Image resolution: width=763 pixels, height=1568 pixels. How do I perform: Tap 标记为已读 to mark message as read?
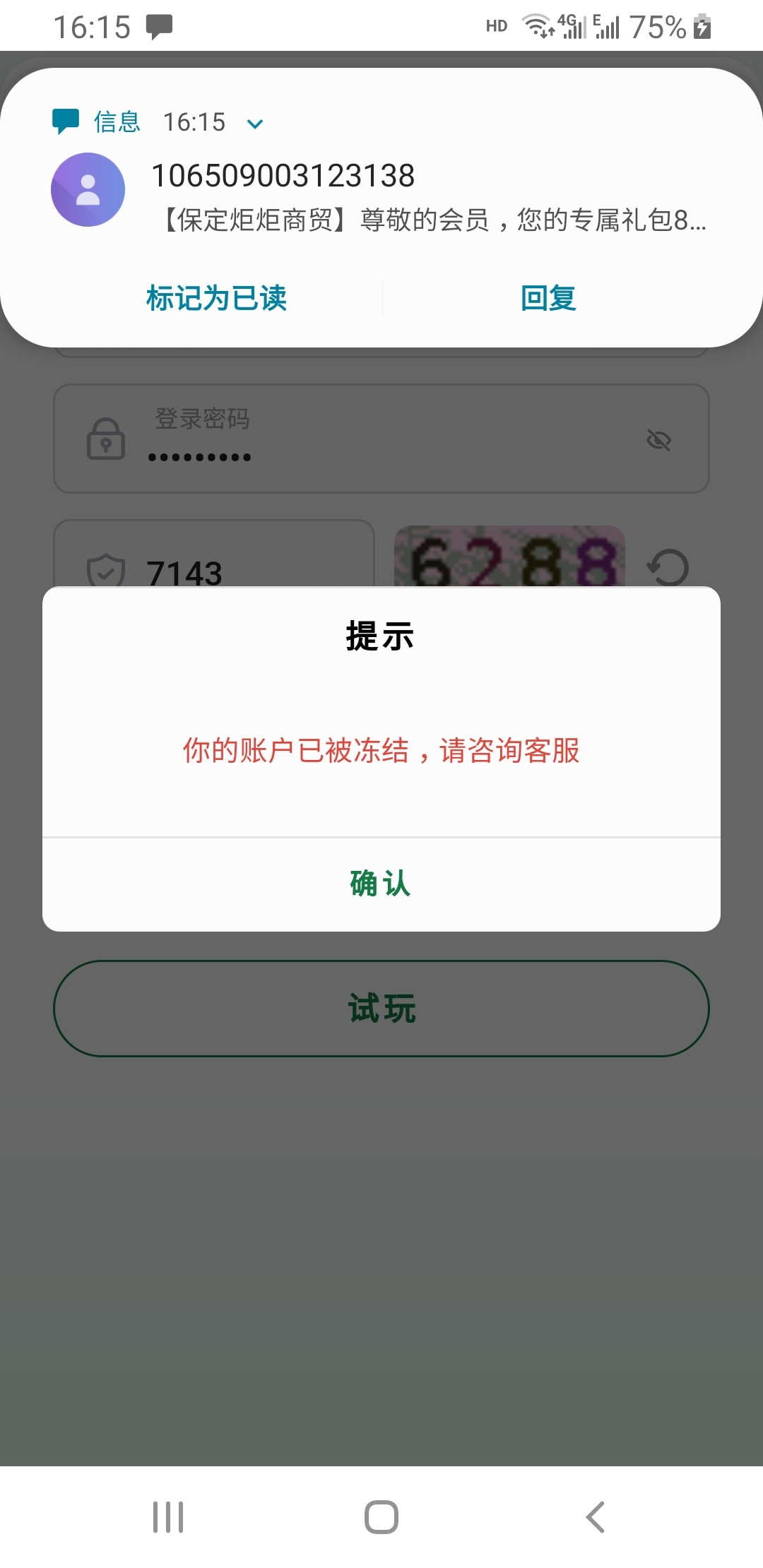(215, 299)
